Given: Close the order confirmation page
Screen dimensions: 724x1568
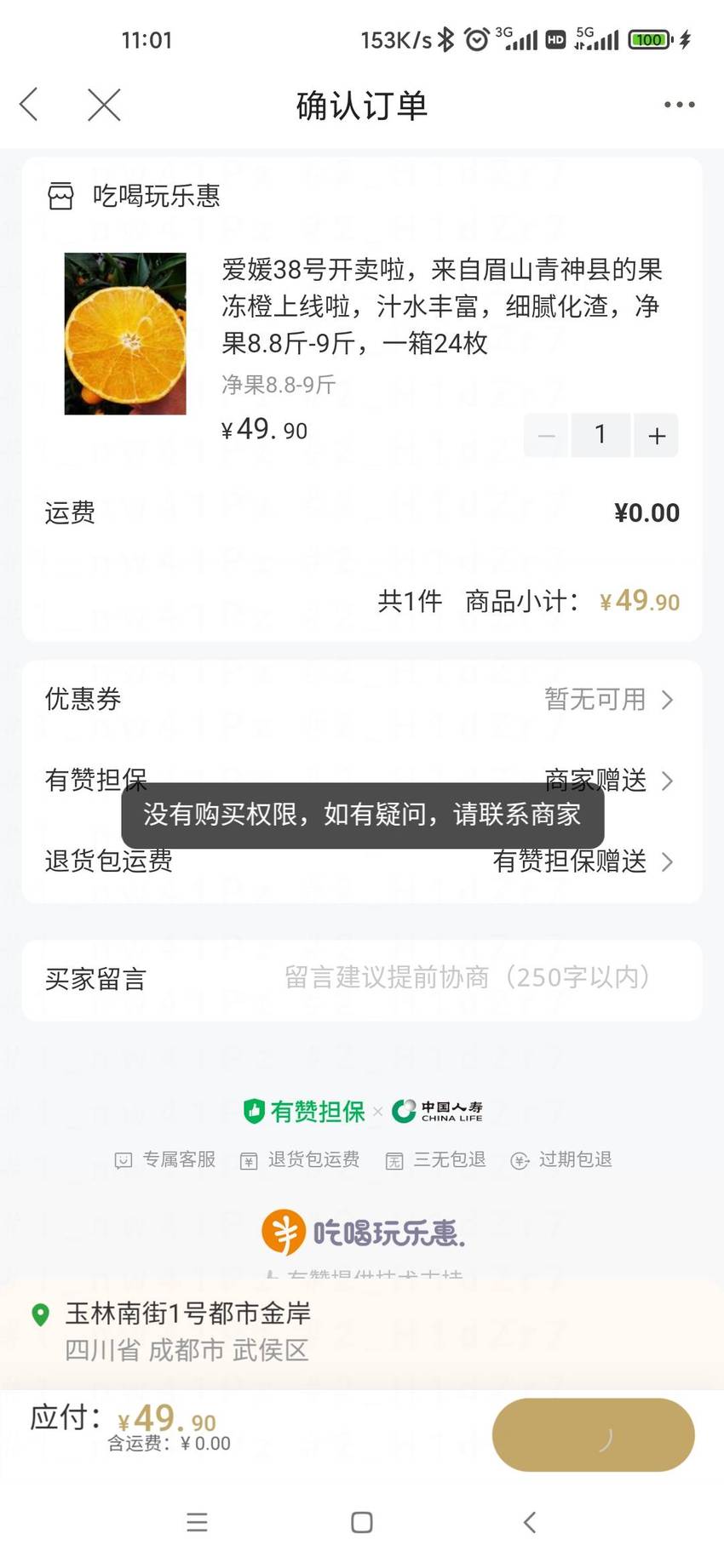Looking at the screenshot, I should pos(104,105).
